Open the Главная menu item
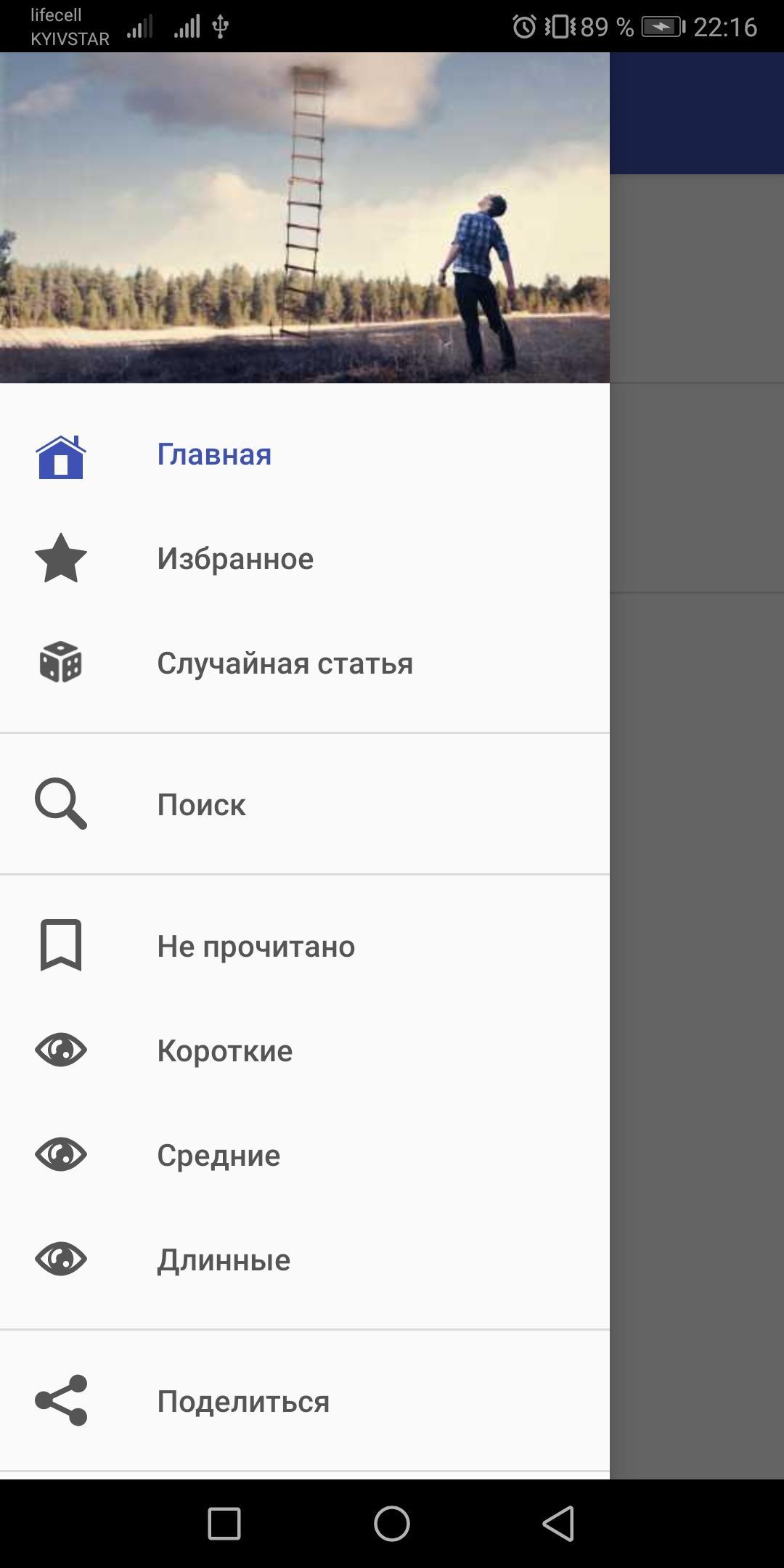Screen dimensions: 784x1568 (305, 454)
